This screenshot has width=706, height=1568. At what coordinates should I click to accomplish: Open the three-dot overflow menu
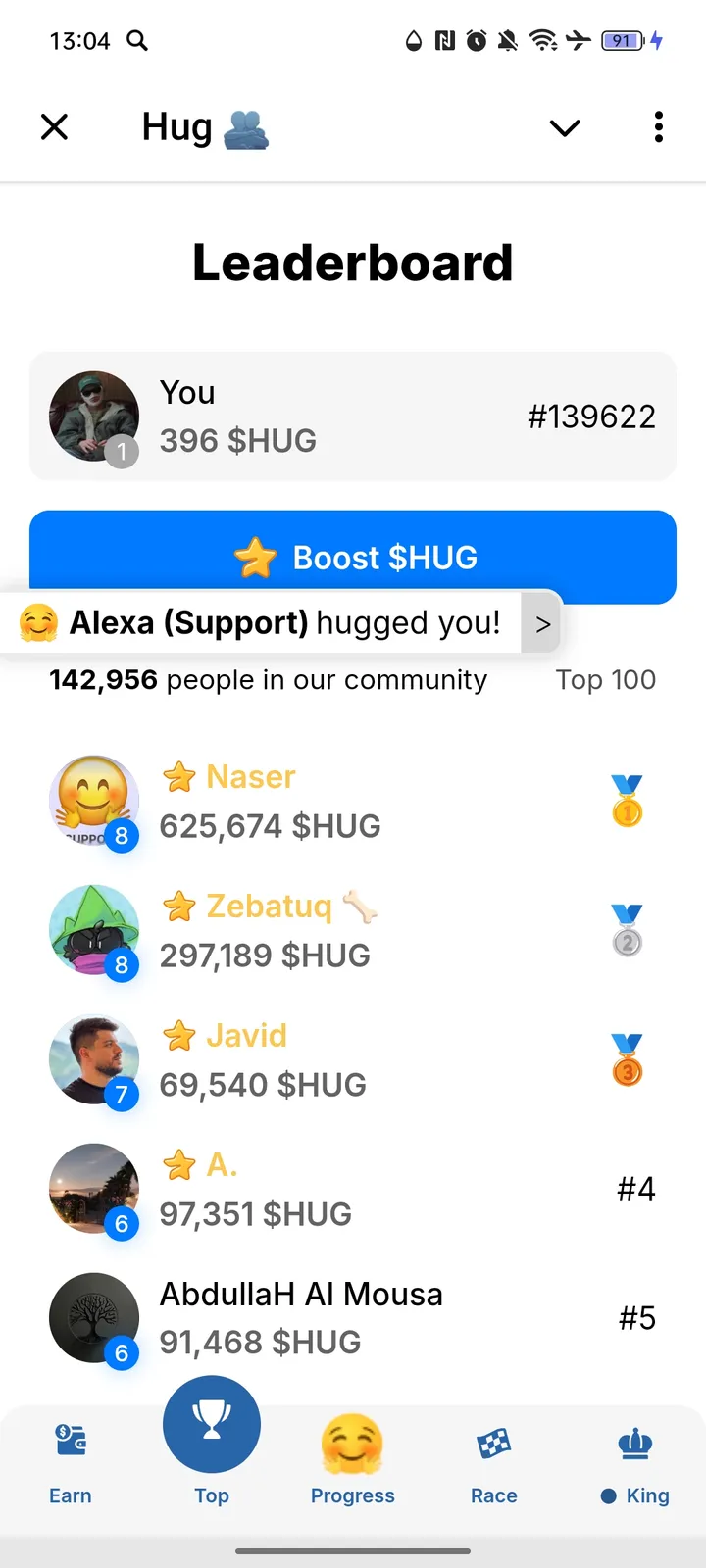point(658,127)
